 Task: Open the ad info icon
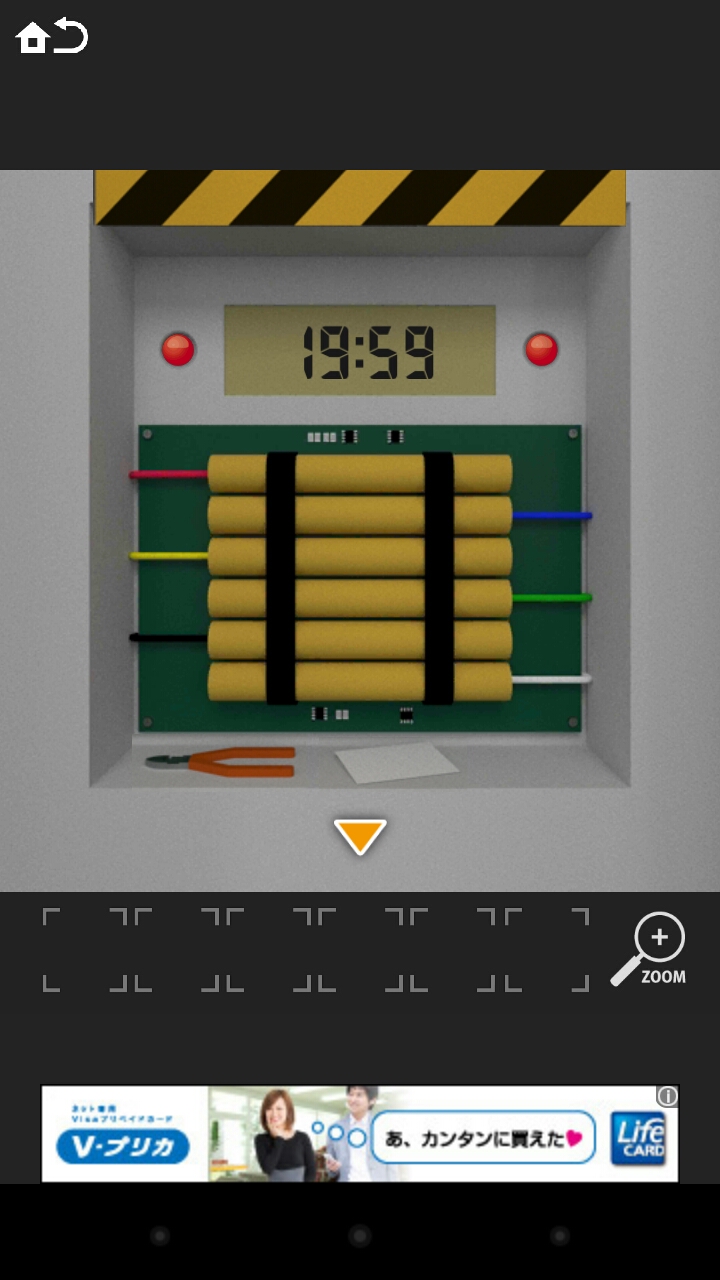(x=667, y=1097)
